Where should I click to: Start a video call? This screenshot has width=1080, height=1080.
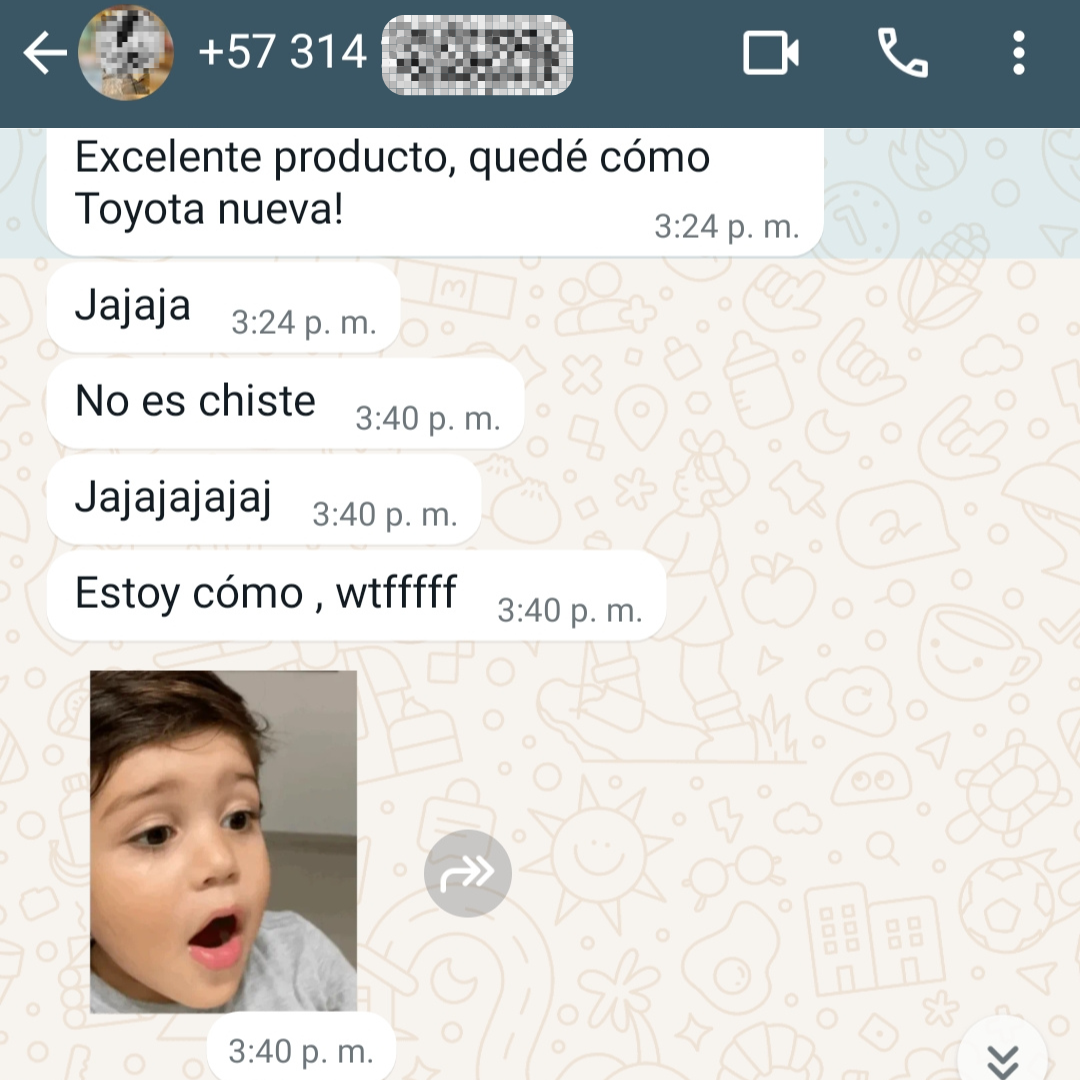pos(771,52)
